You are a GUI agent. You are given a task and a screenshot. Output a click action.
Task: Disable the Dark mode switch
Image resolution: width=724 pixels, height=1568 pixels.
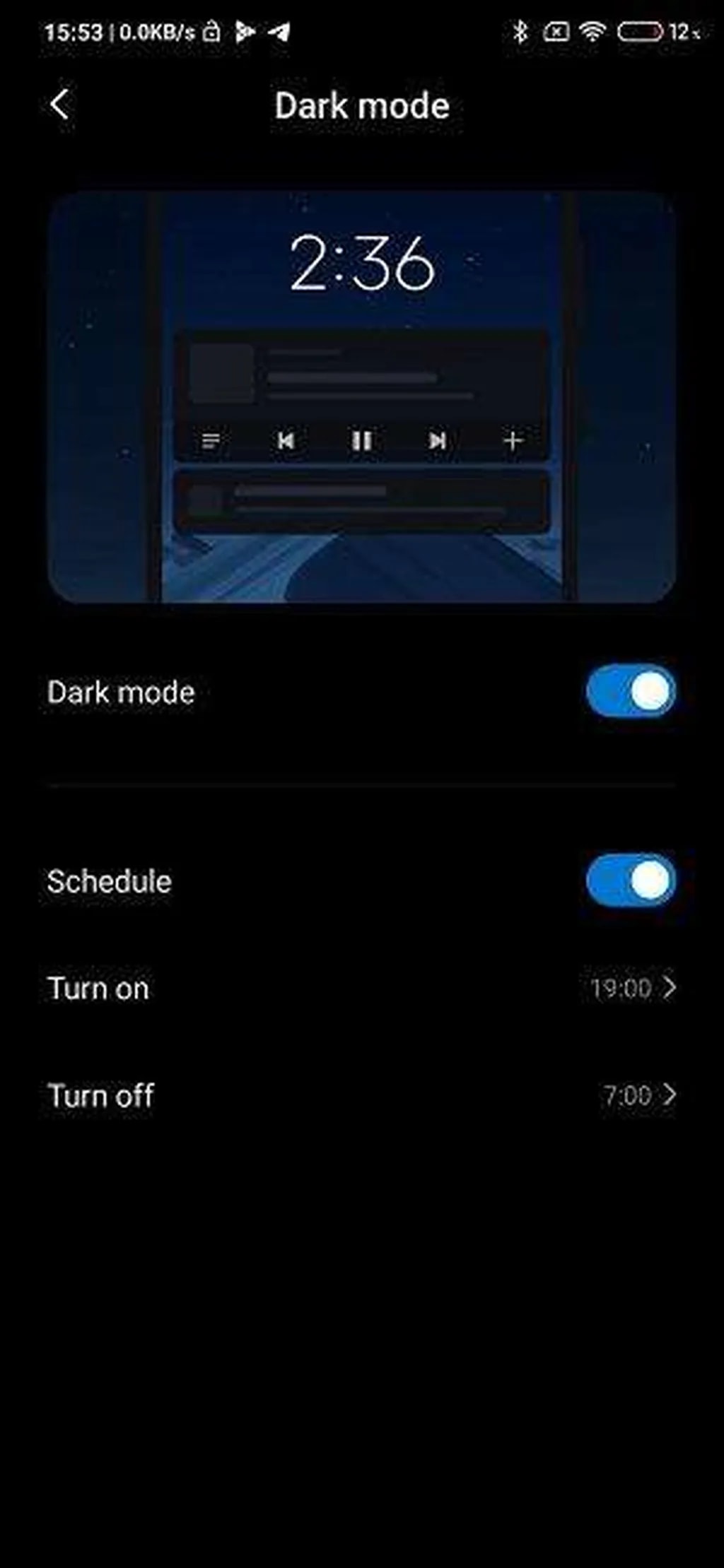(630, 691)
